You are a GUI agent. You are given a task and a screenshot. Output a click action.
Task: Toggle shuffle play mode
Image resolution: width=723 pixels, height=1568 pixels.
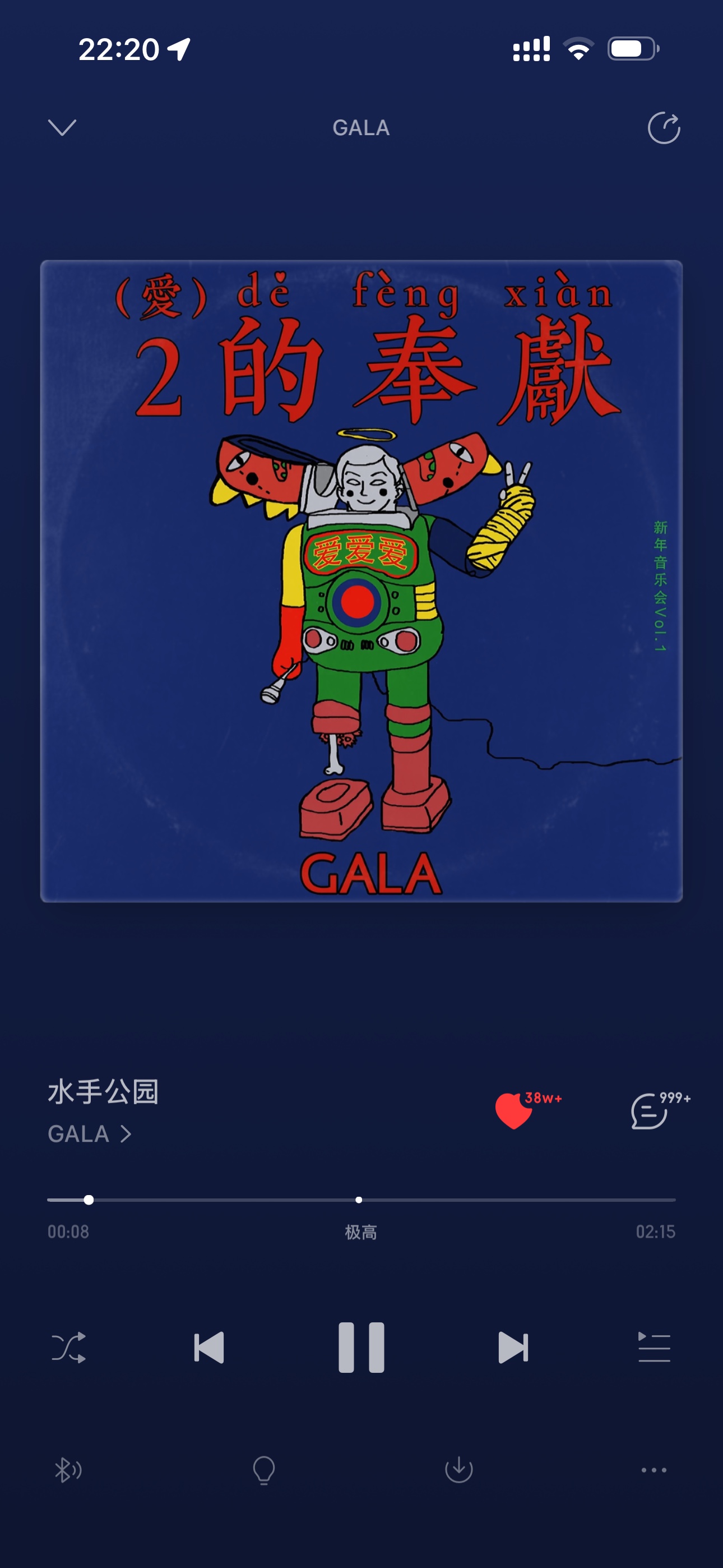[68, 1348]
